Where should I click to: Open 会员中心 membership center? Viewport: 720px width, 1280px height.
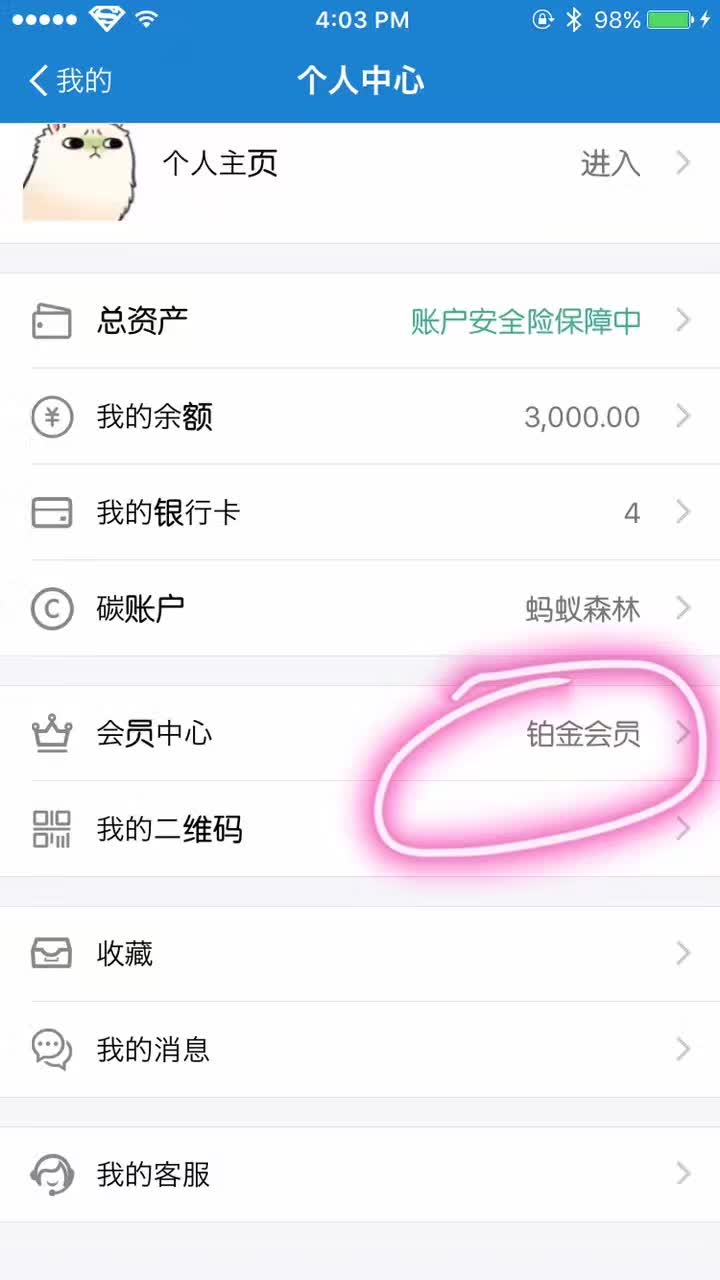coord(360,733)
